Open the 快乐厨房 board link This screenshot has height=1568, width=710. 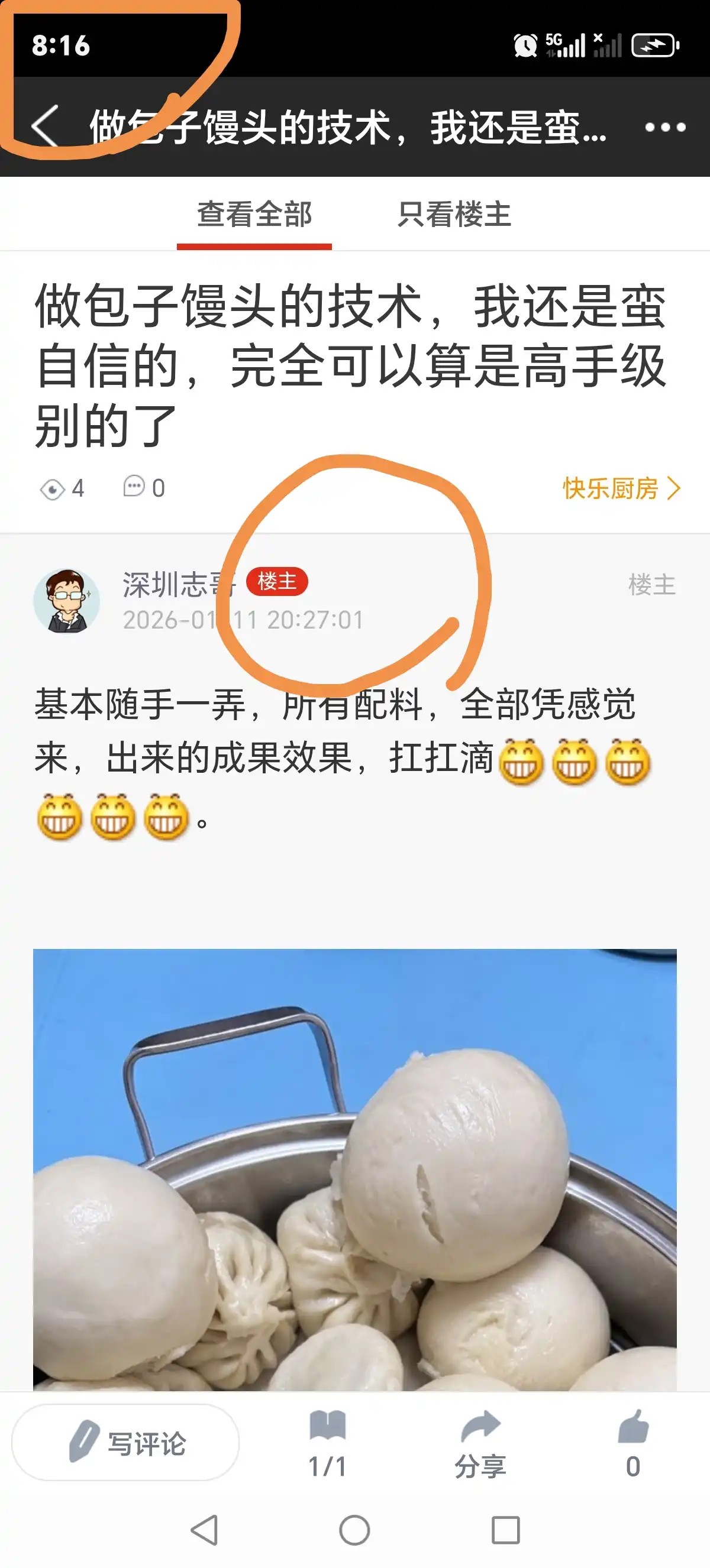621,488
